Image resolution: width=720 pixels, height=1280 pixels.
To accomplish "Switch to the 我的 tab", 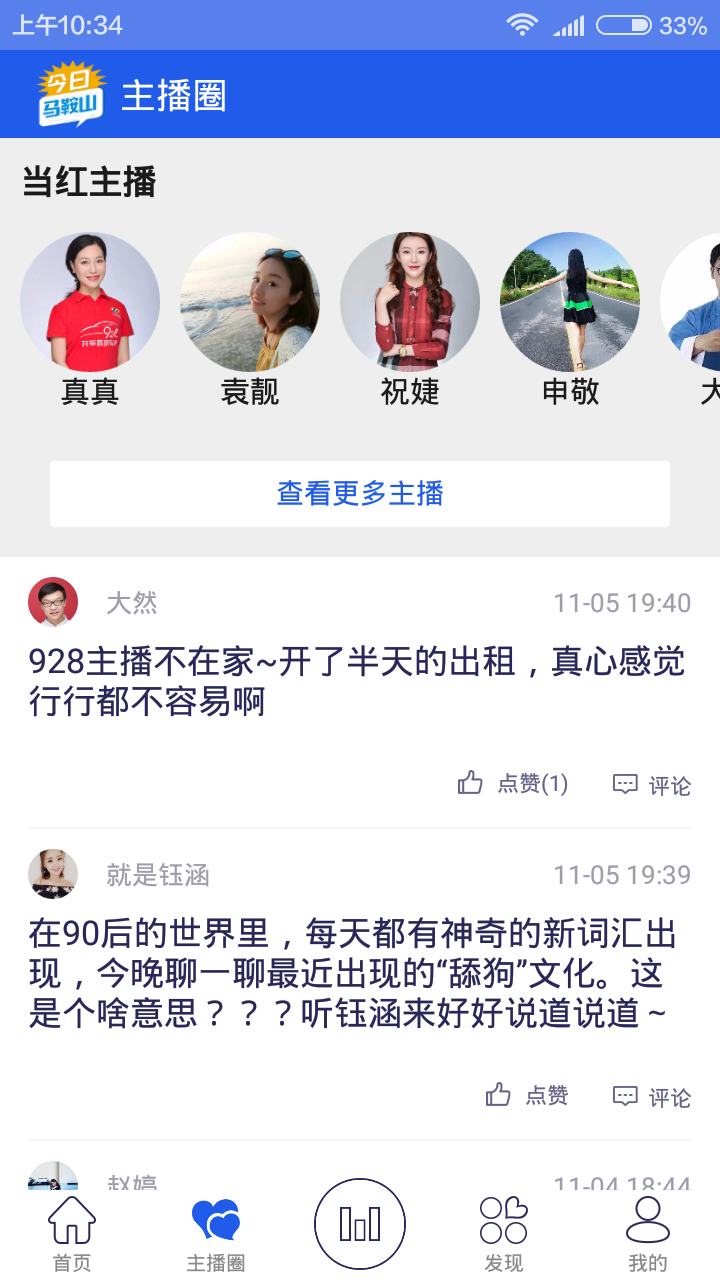I will tap(648, 1234).
